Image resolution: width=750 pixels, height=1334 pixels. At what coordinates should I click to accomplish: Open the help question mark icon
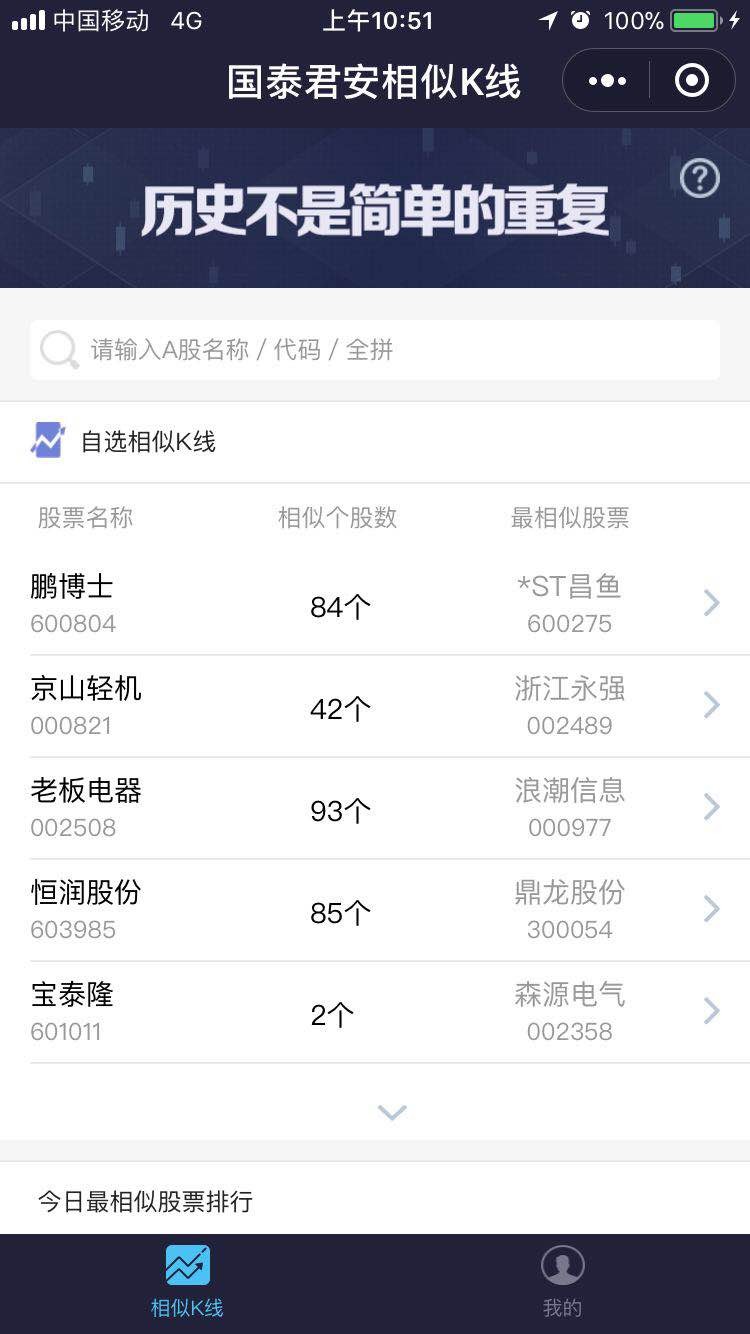(700, 179)
